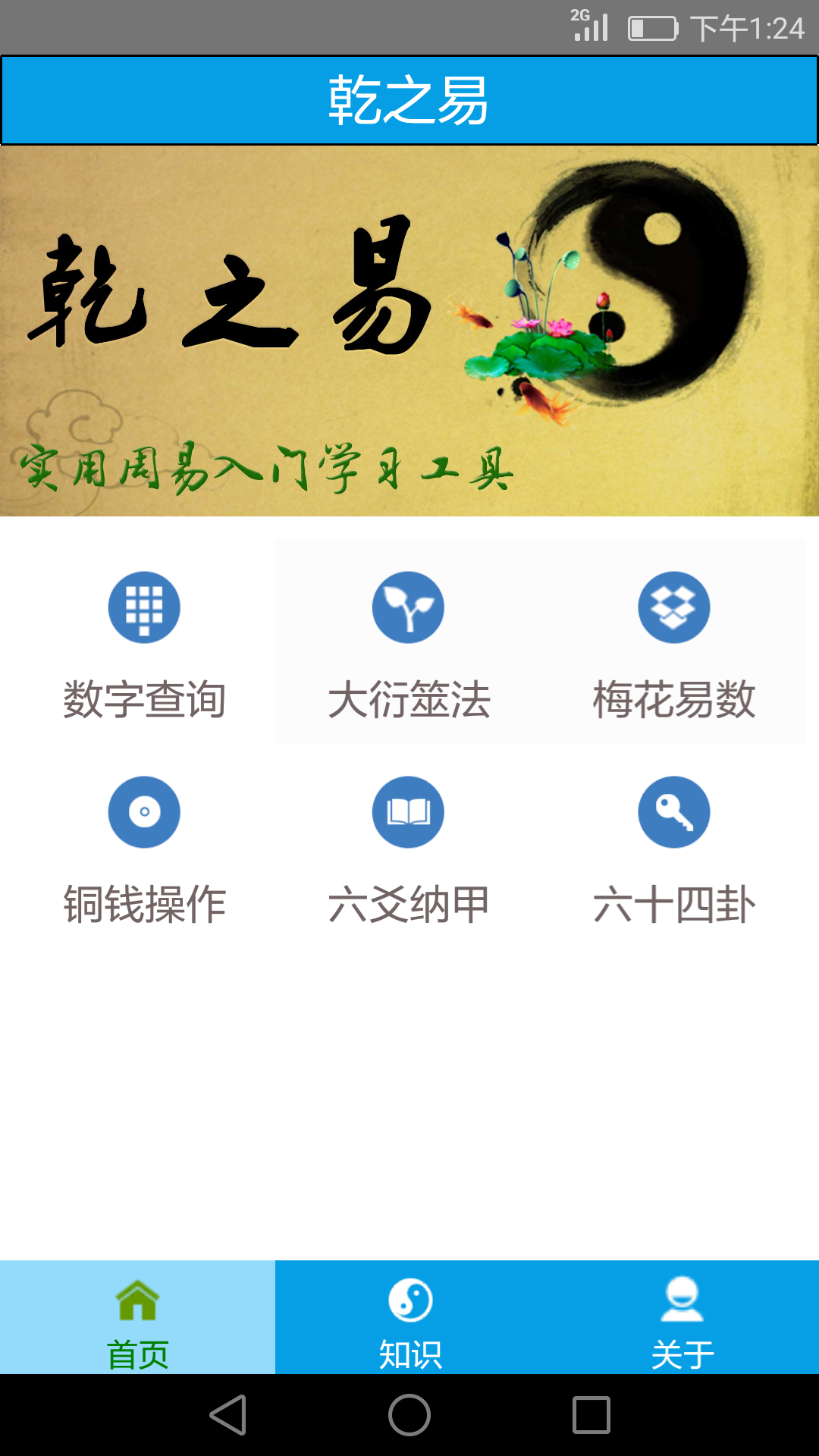Screen dimensions: 819x1456
Task: Select the 六爻纳甲 open book icon
Action: [x=408, y=811]
